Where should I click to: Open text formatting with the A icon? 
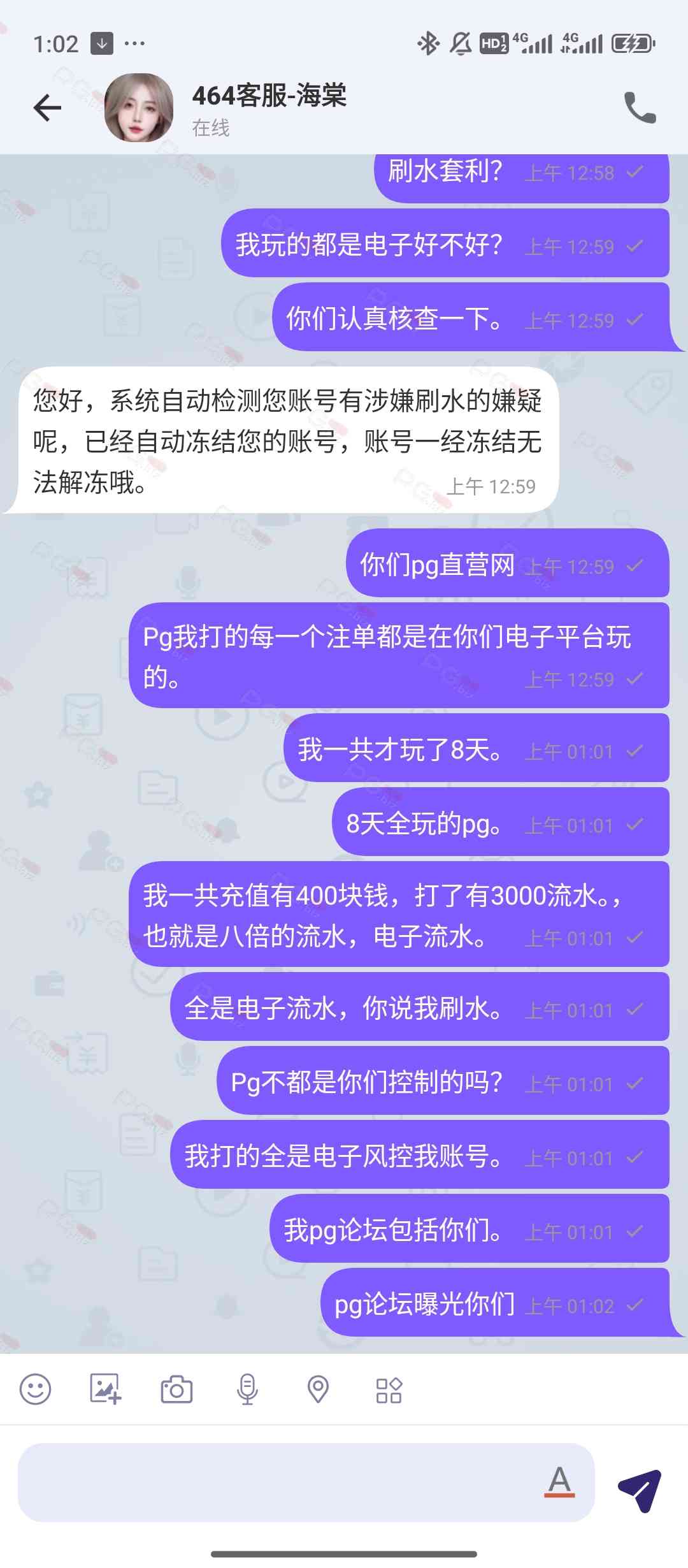point(559,1481)
